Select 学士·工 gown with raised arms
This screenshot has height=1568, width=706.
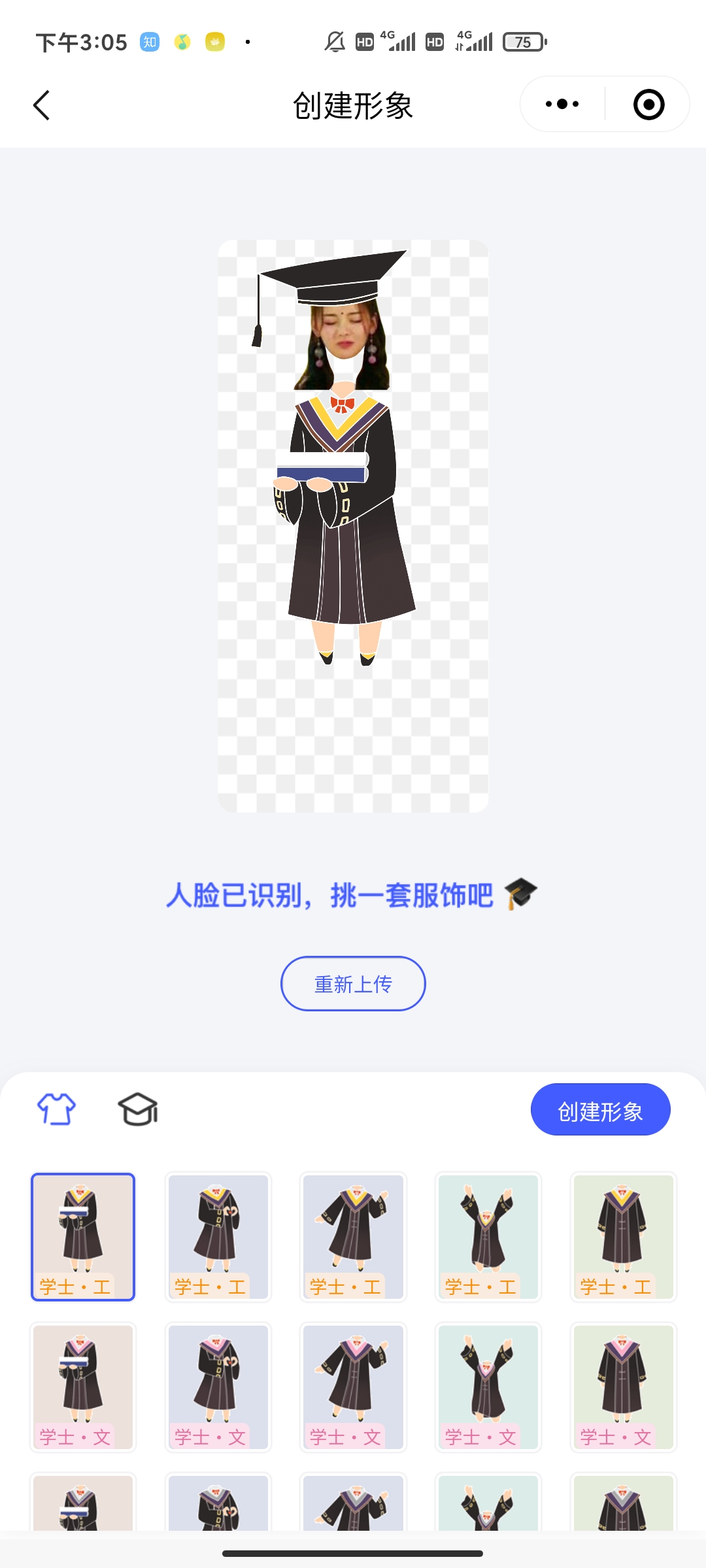point(488,1237)
